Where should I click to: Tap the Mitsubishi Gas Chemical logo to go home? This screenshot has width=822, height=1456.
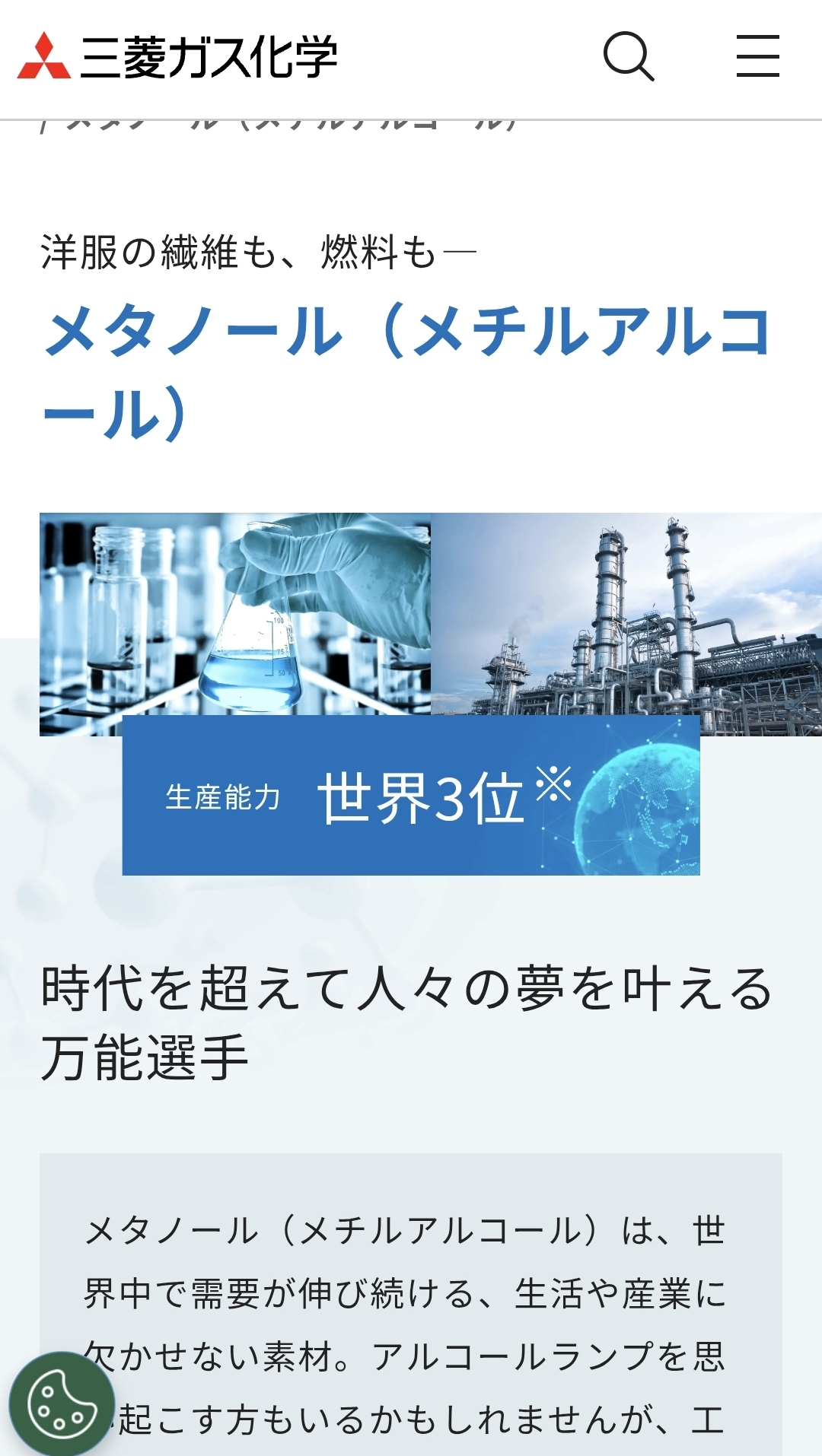pyautogui.click(x=177, y=57)
